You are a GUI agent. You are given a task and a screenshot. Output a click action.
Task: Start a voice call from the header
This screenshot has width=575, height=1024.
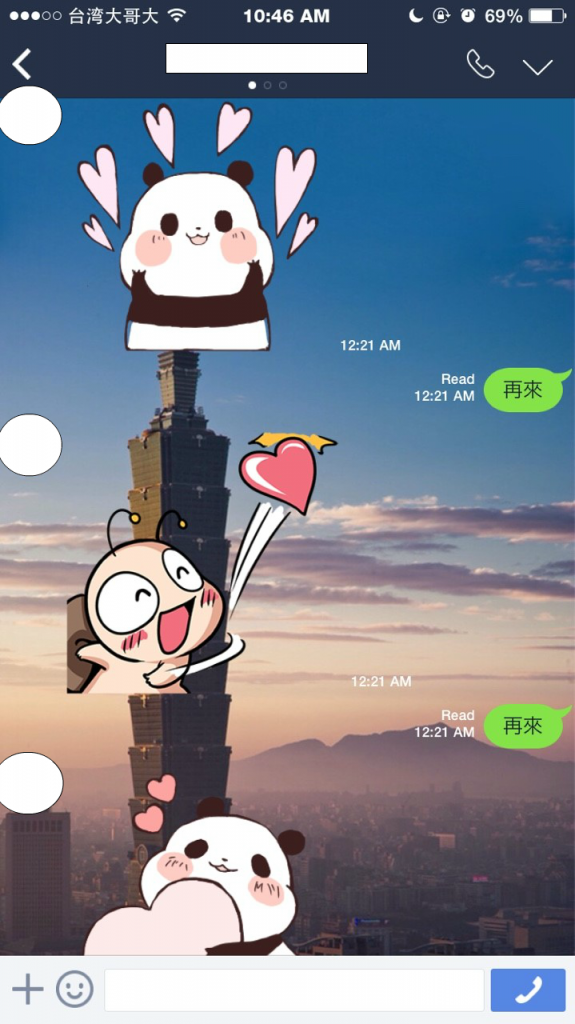pyautogui.click(x=480, y=64)
